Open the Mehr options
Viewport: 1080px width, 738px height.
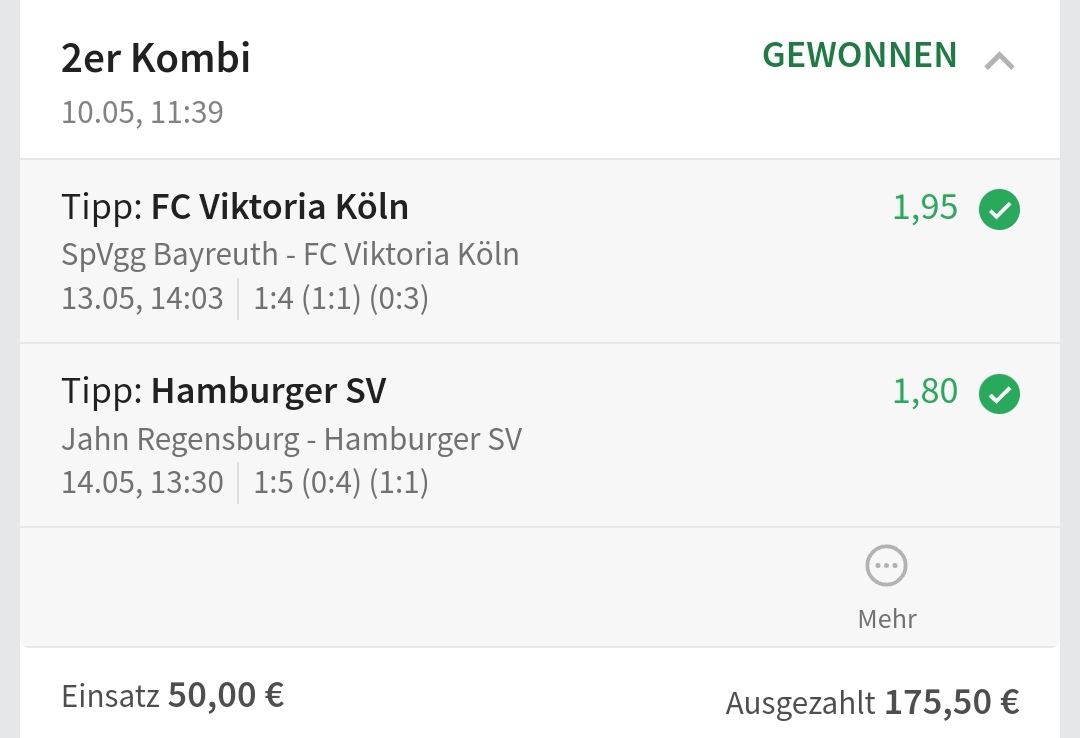click(886, 585)
